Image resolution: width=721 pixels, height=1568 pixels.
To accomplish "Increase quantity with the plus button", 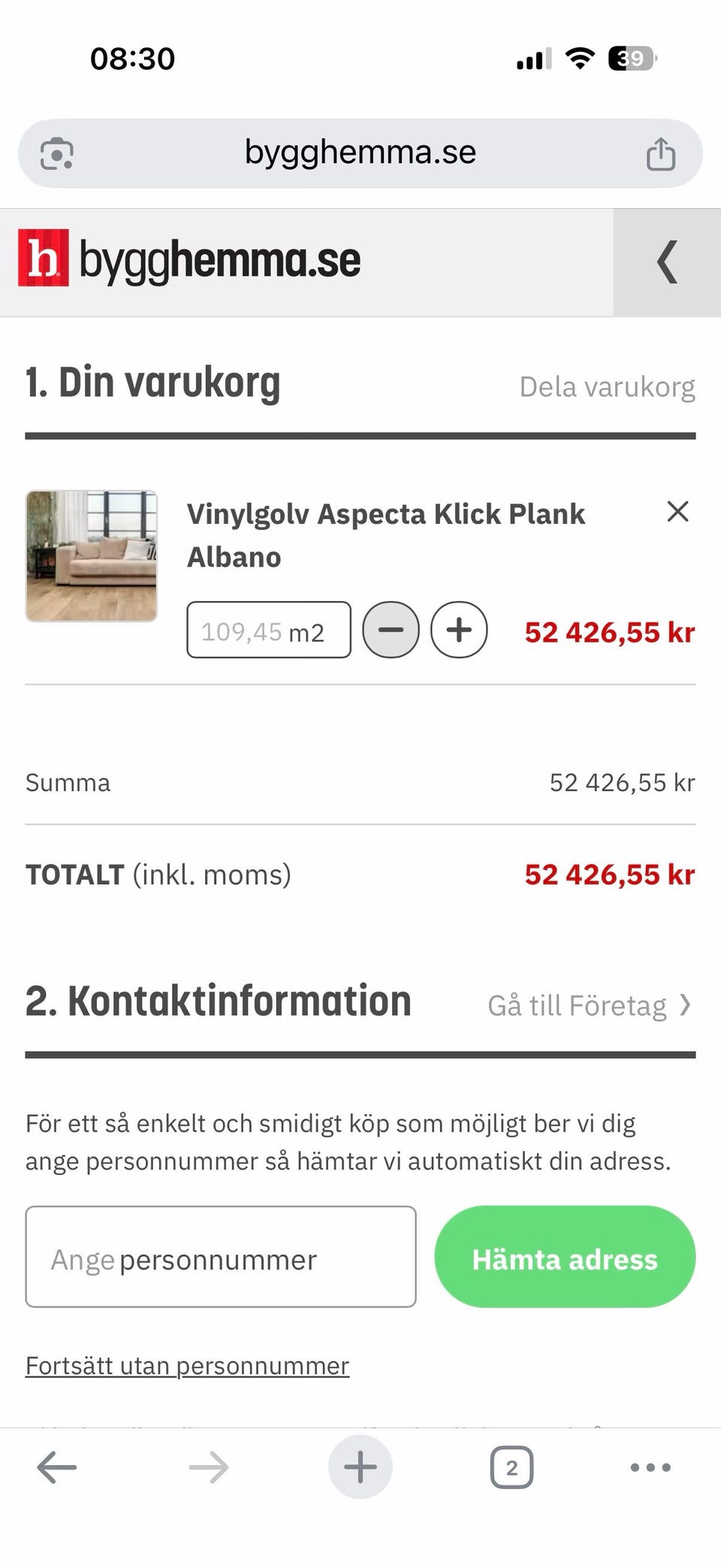I will [459, 630].
